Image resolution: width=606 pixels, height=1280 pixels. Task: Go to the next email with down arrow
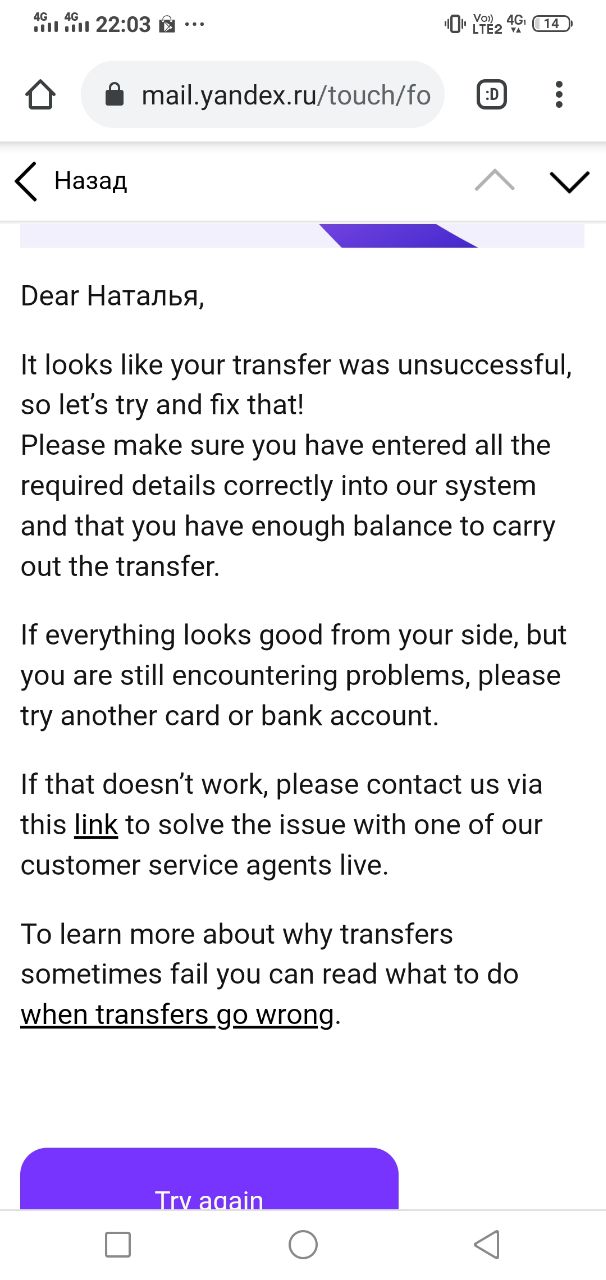[x=569, y=181]
